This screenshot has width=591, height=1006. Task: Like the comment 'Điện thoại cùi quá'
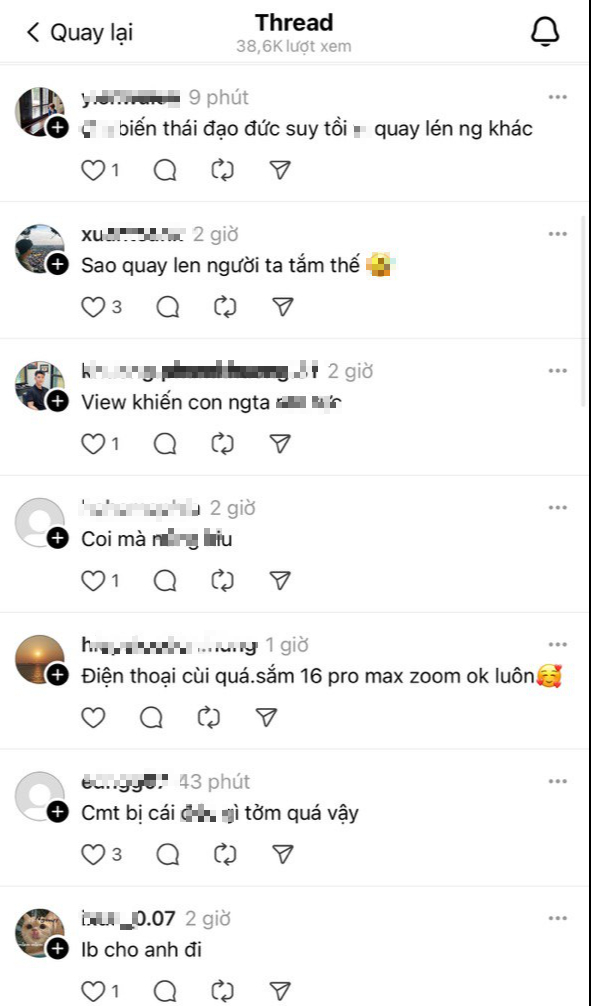click(x=92, y=717)
